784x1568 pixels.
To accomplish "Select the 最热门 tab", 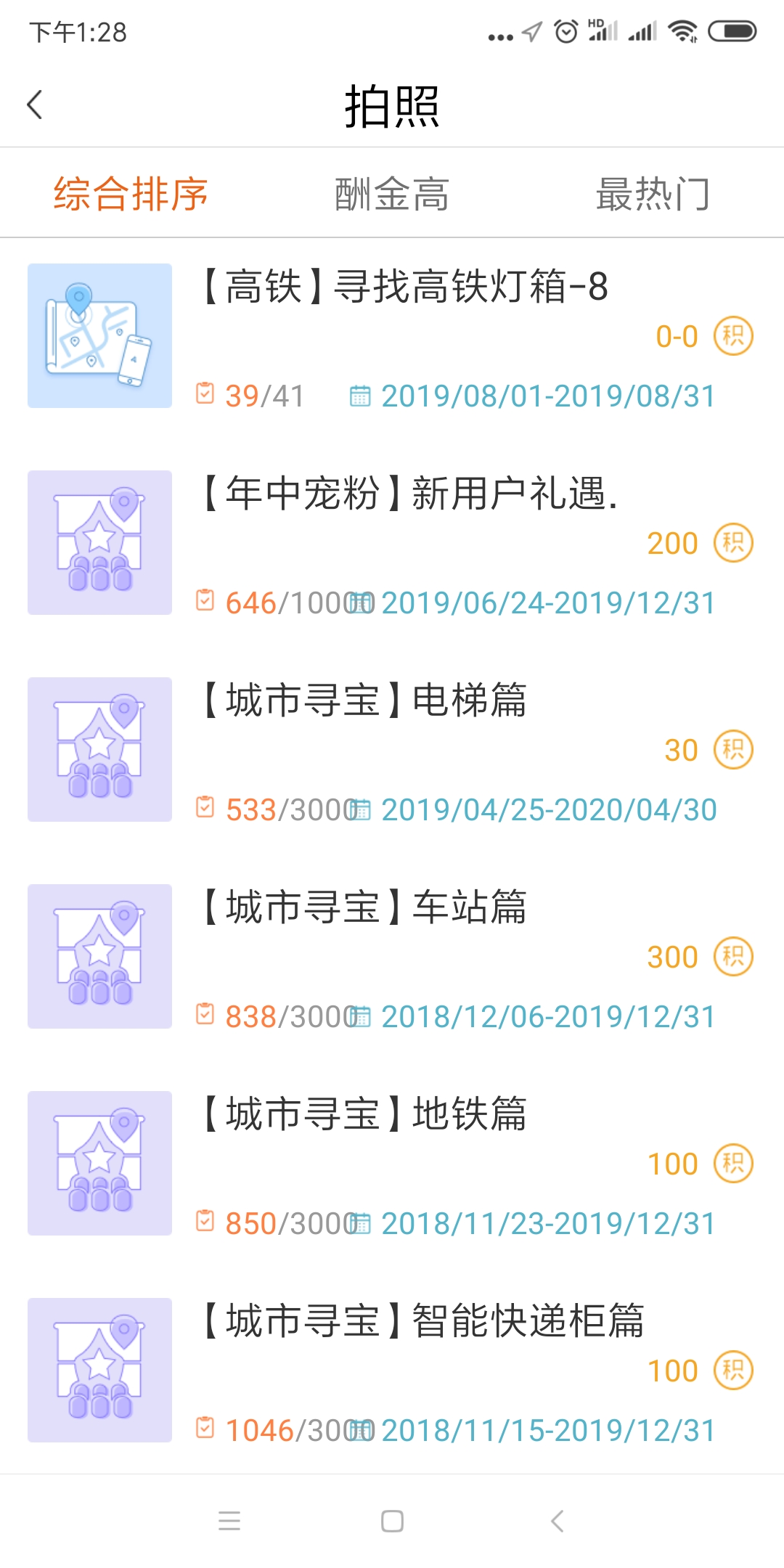I will (x=652, y=194).
